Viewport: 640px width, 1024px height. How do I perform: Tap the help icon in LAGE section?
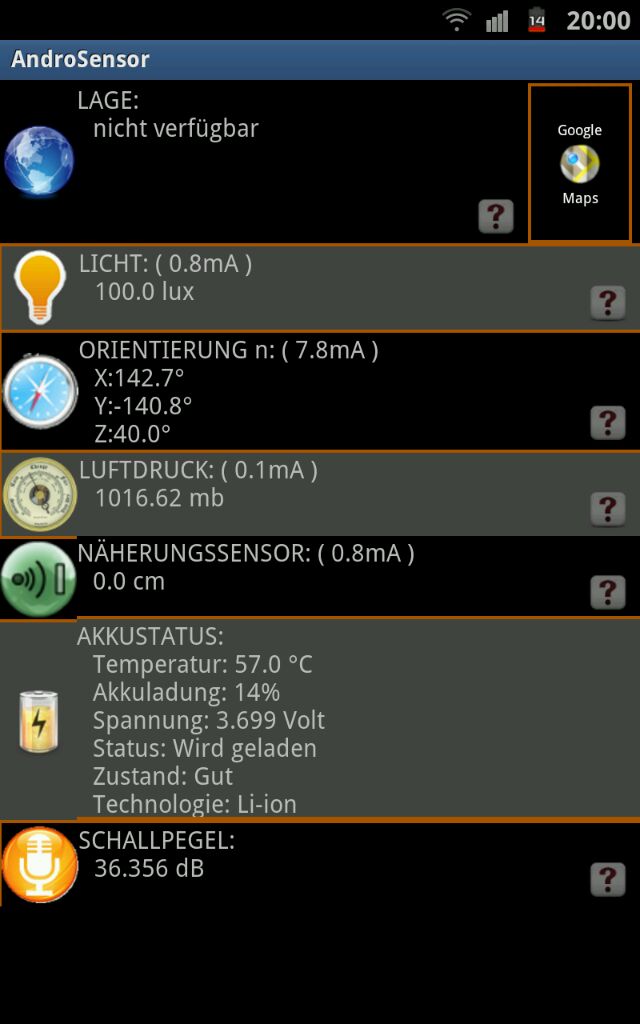[x=496, y=216]
